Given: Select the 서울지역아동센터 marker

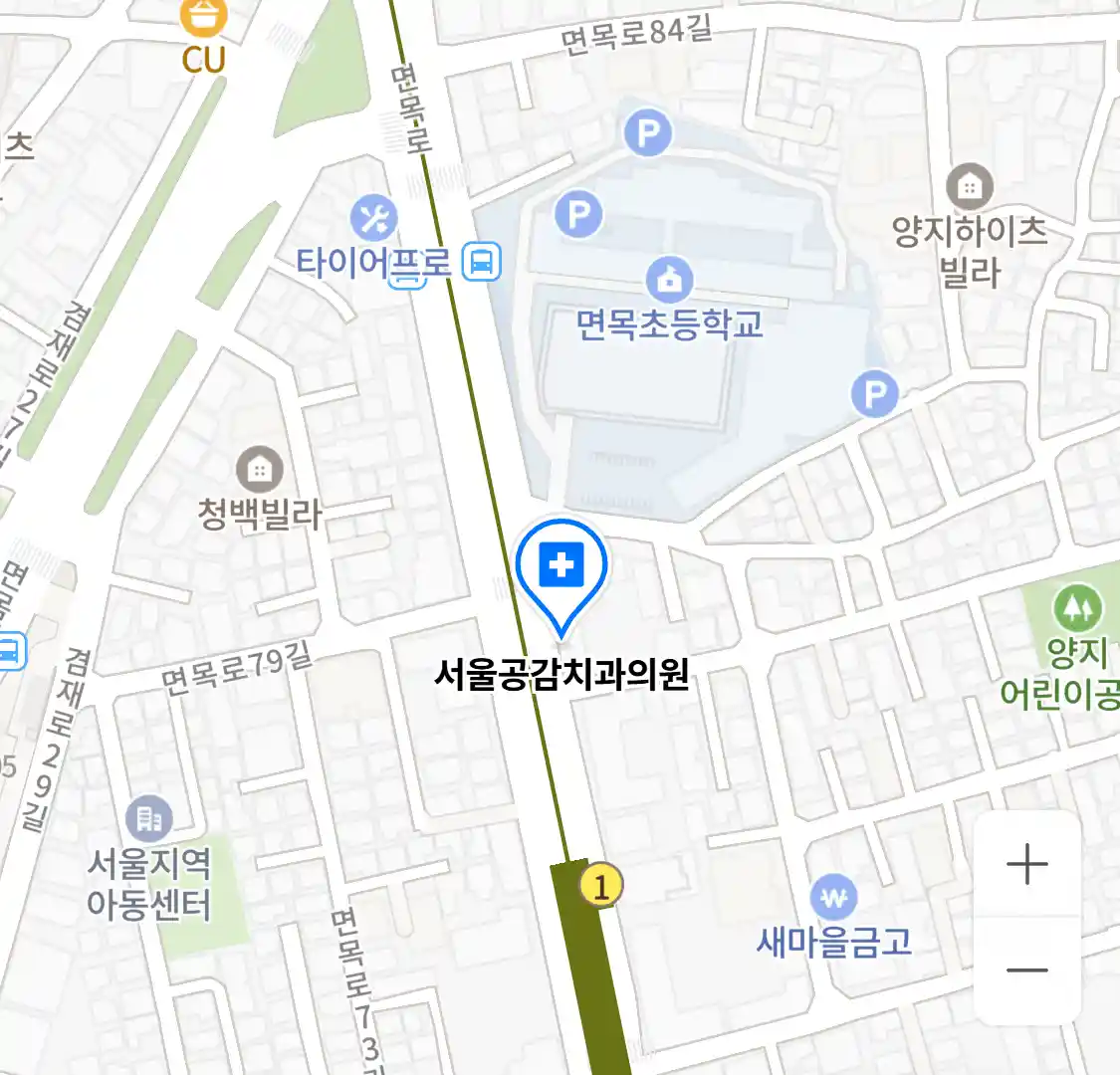Looking at the screenshot, I should [x=149, y=818].
